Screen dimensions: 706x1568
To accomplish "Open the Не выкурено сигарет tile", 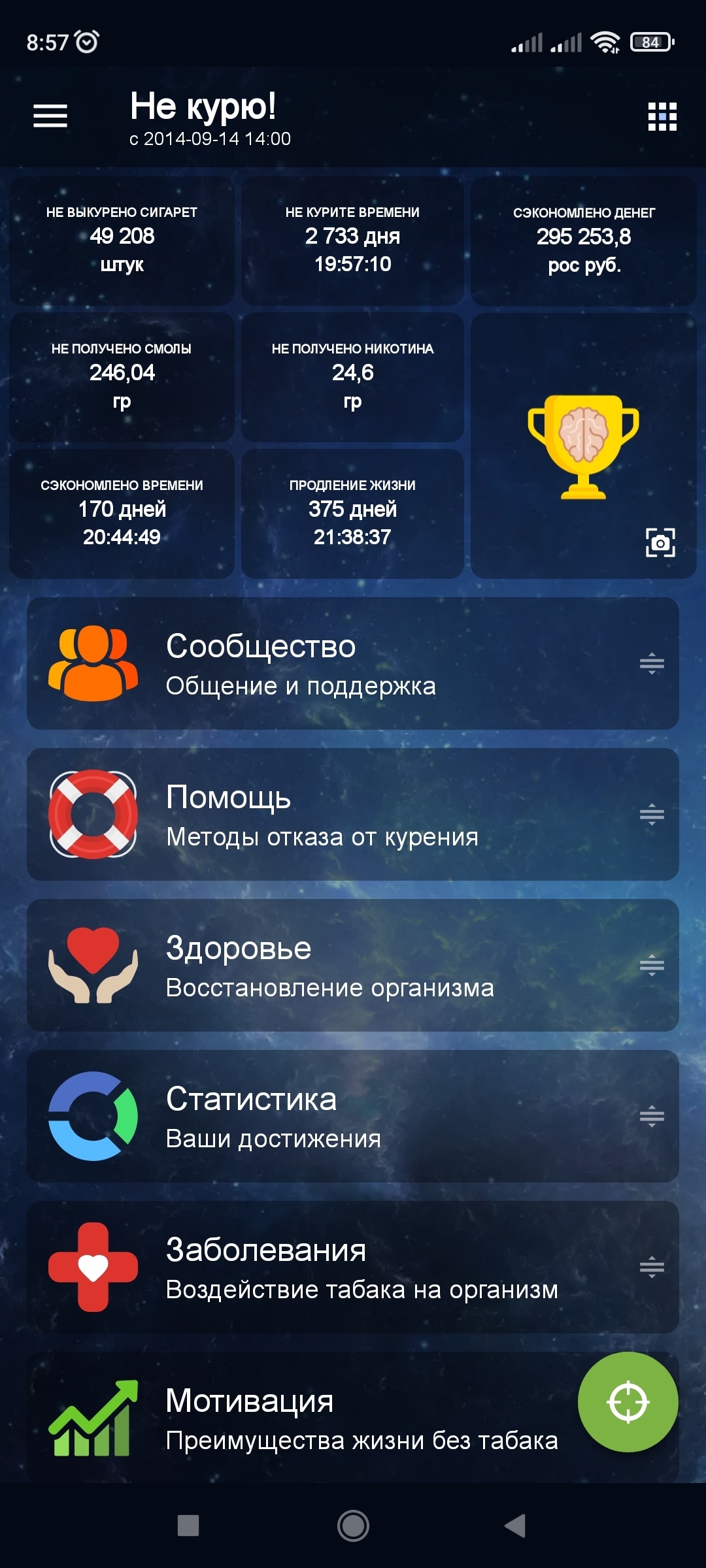I will [122, 240].
